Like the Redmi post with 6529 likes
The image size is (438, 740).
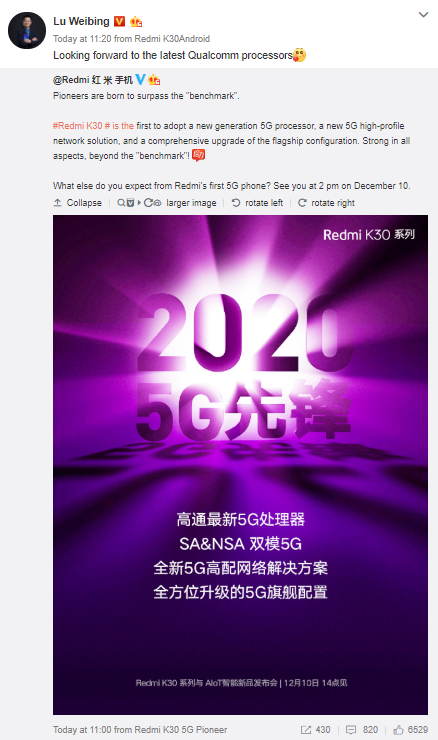411,730
